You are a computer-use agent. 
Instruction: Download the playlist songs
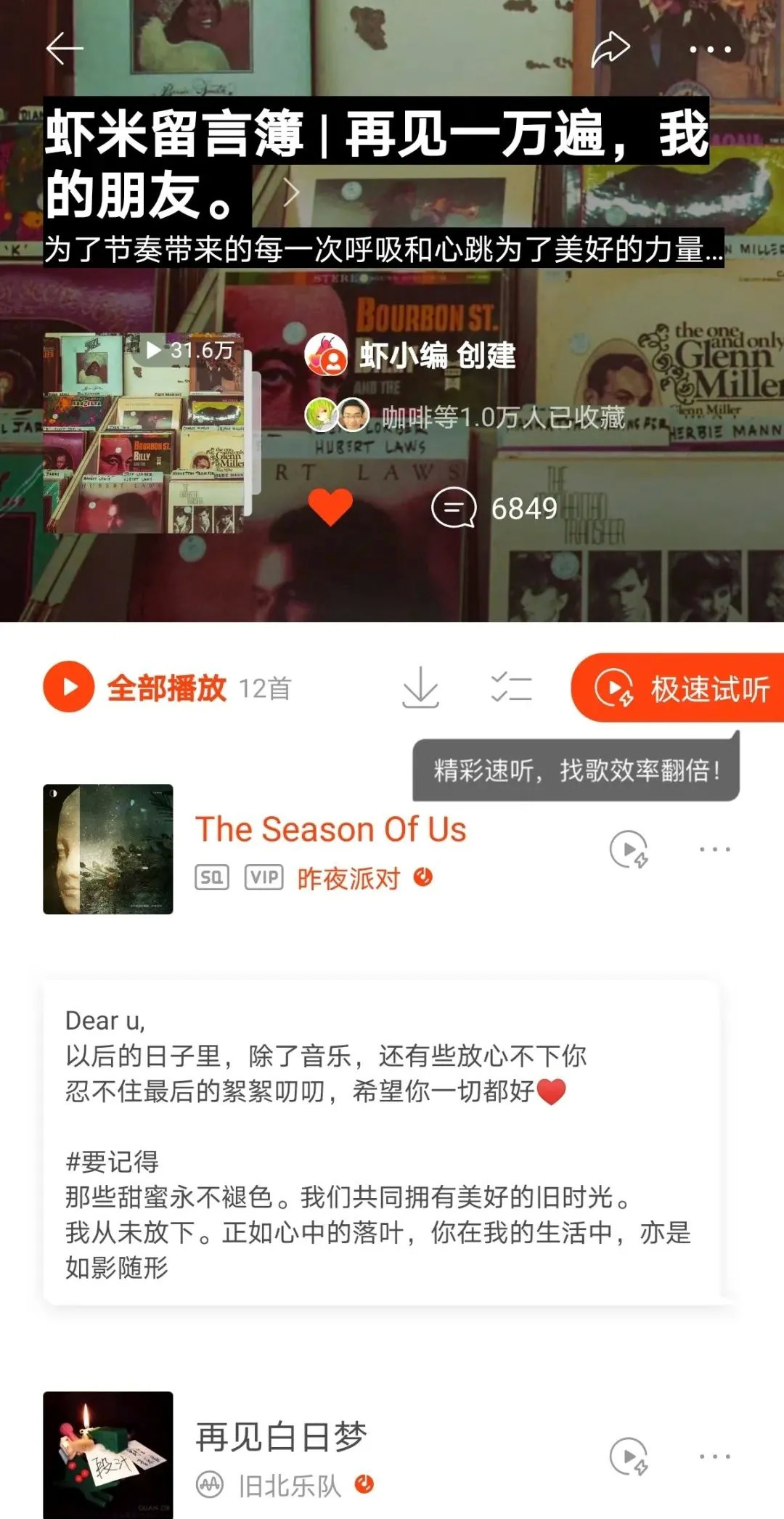420,687
